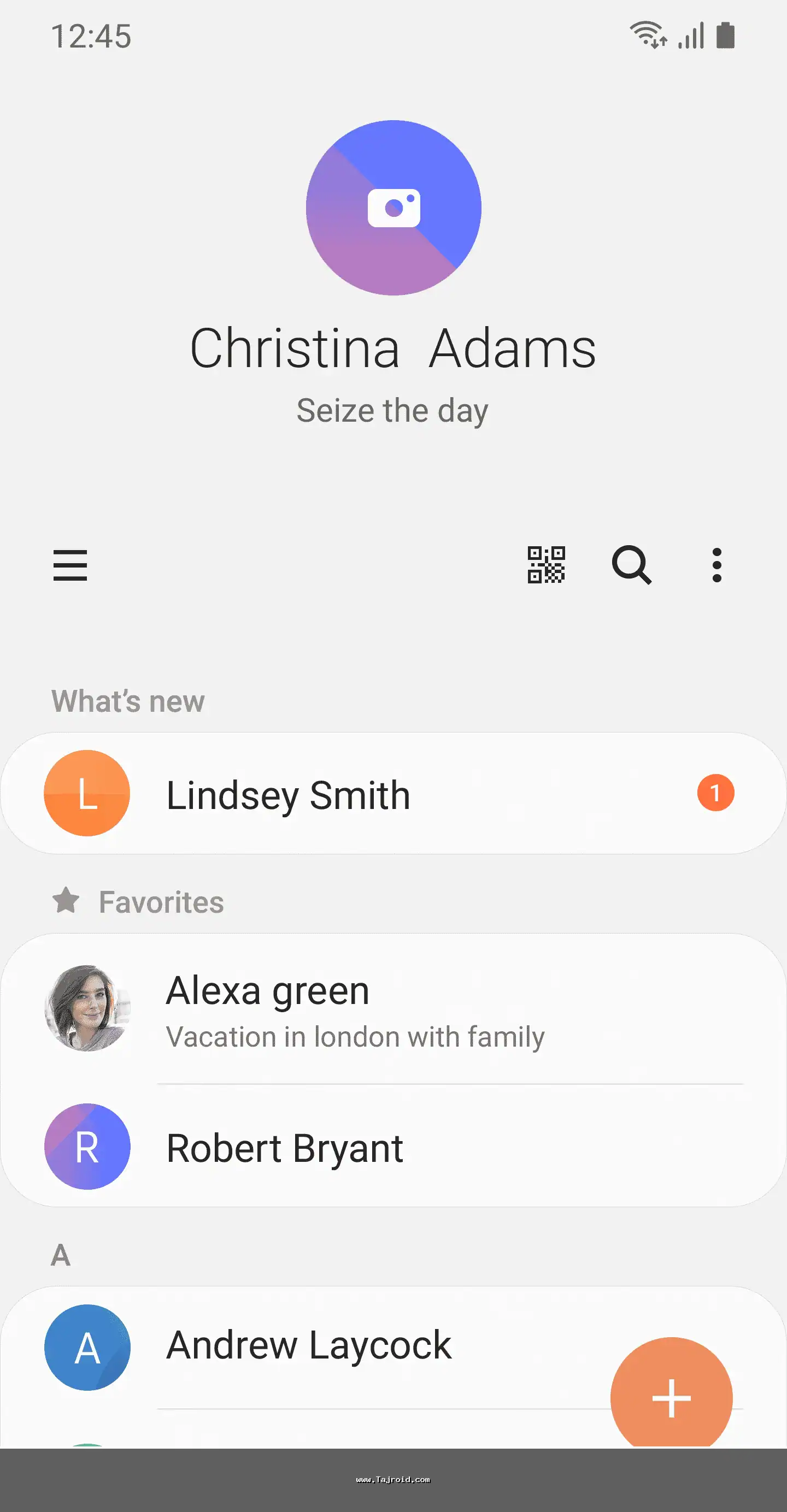
Task: Open the three-dot overflow menu
Action: [x=716, y=565]
